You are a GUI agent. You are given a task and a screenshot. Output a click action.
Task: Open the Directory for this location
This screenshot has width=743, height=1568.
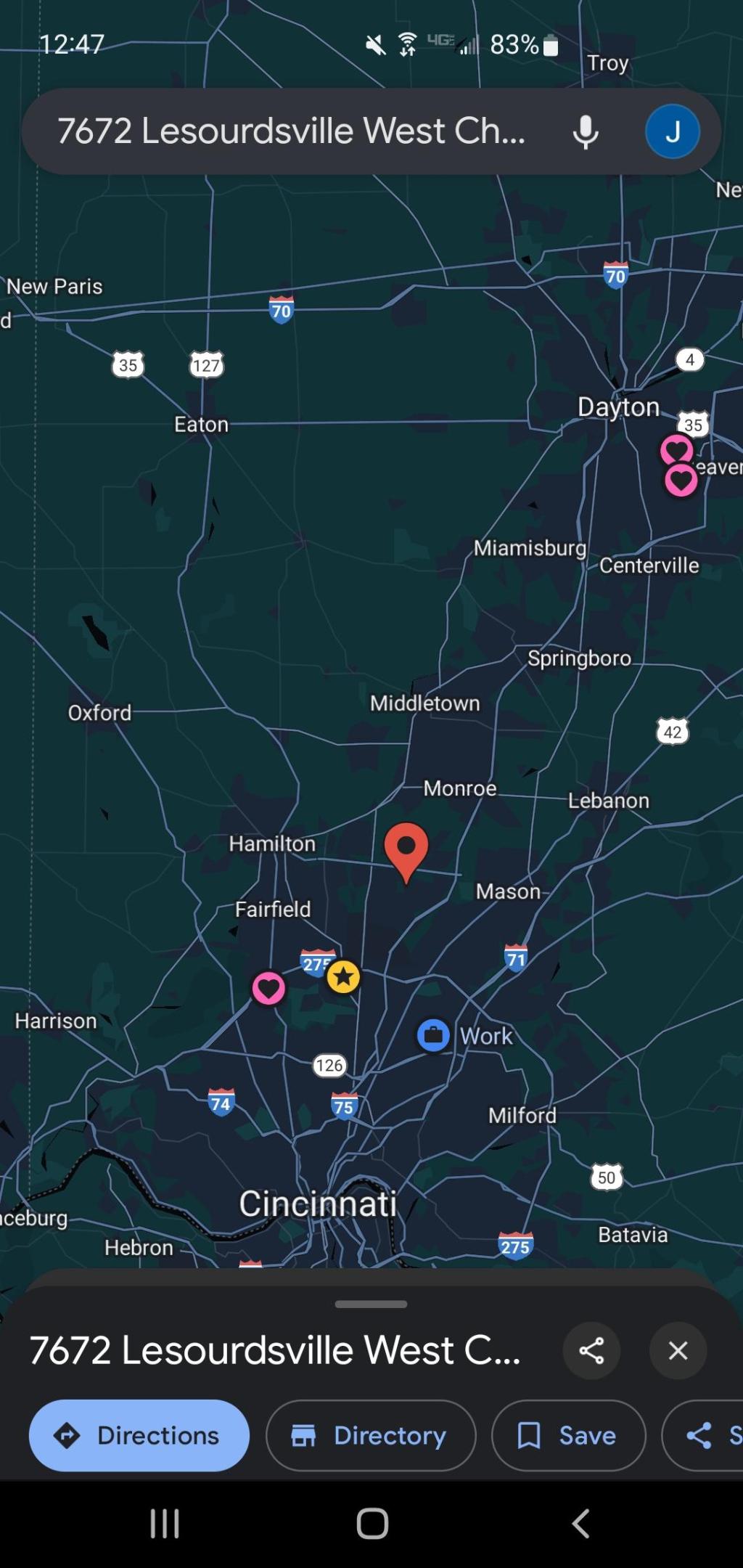coord(371,1435)
